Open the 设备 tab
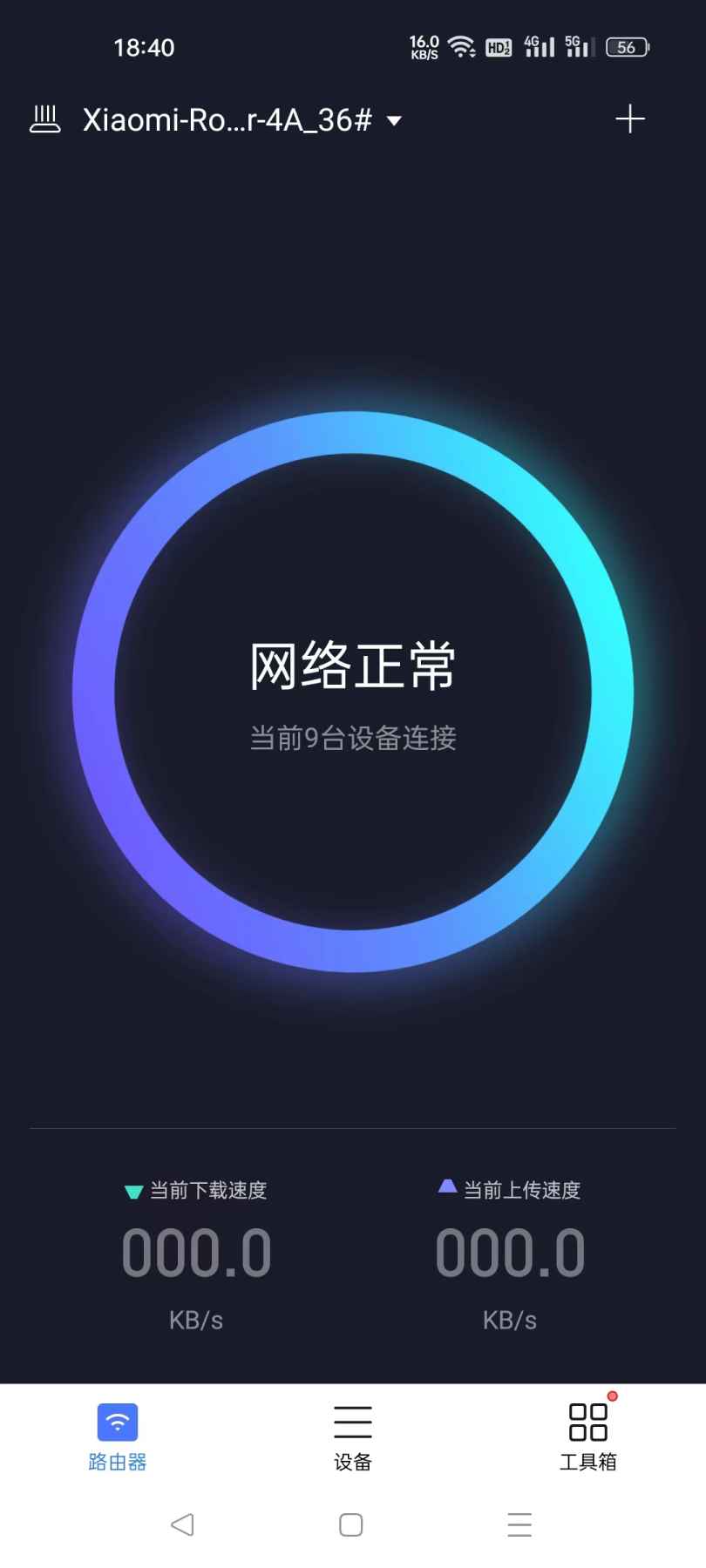706x1568 pixels. coord(353,1436)
